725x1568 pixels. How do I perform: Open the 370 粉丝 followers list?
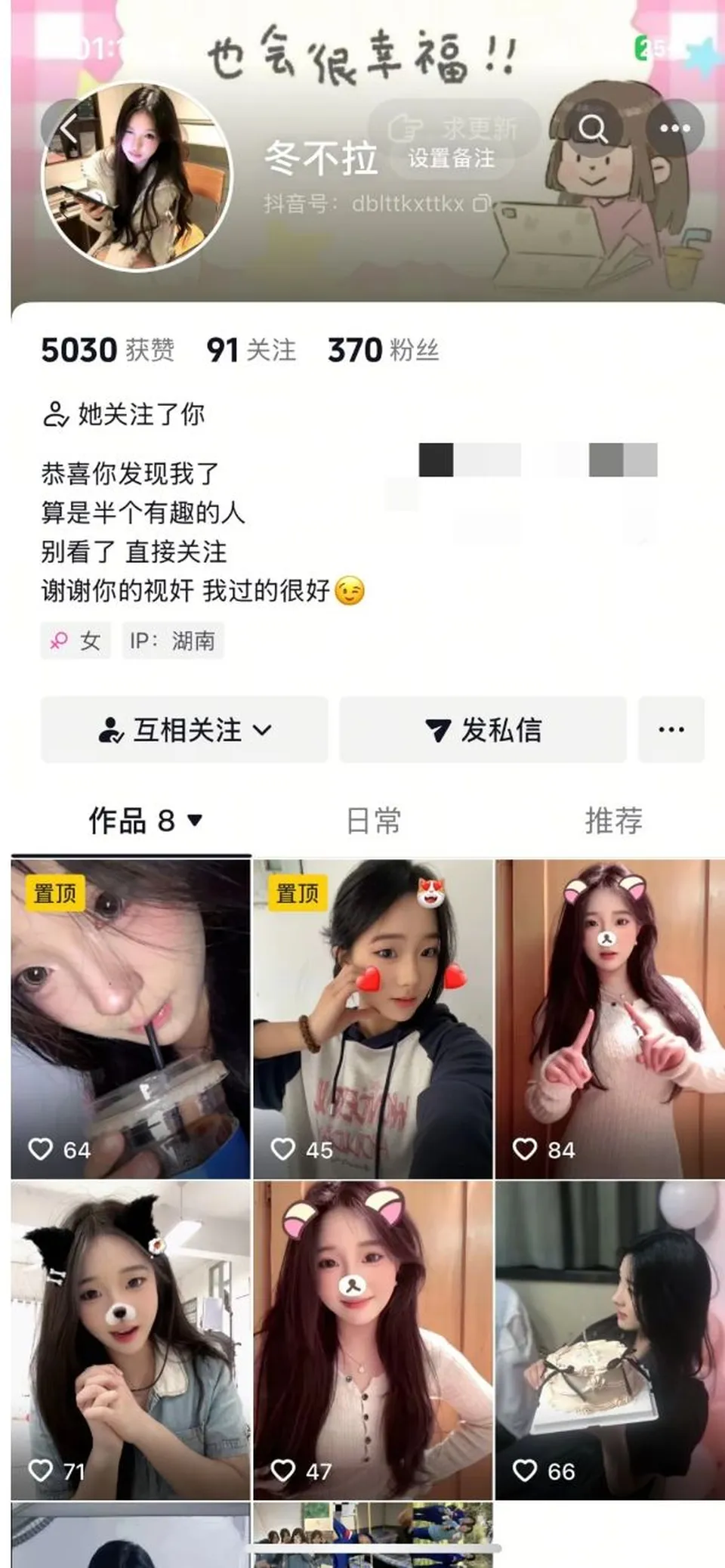[x=383, y=350]
